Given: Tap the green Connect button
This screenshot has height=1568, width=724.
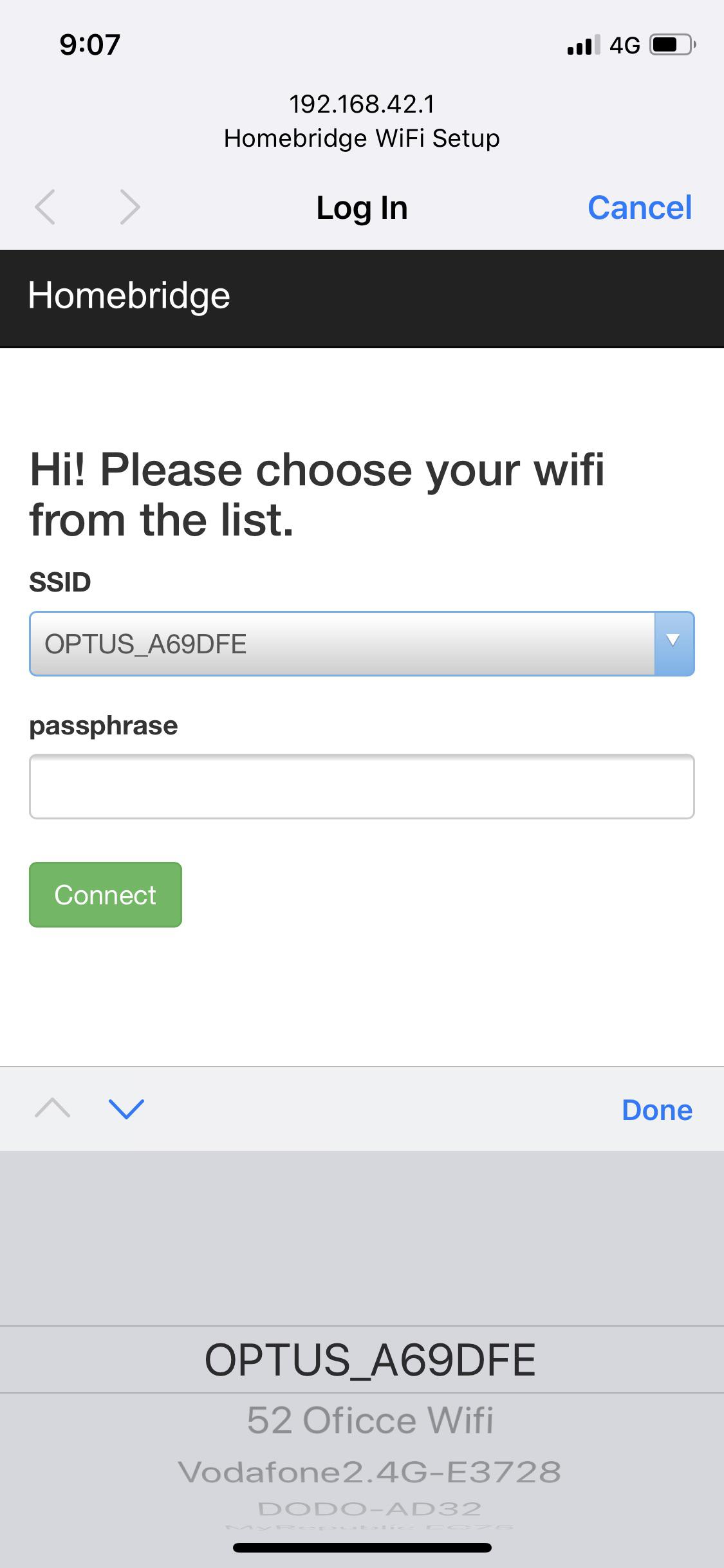Looking at the screenshot, I should (x=106, y=895).
